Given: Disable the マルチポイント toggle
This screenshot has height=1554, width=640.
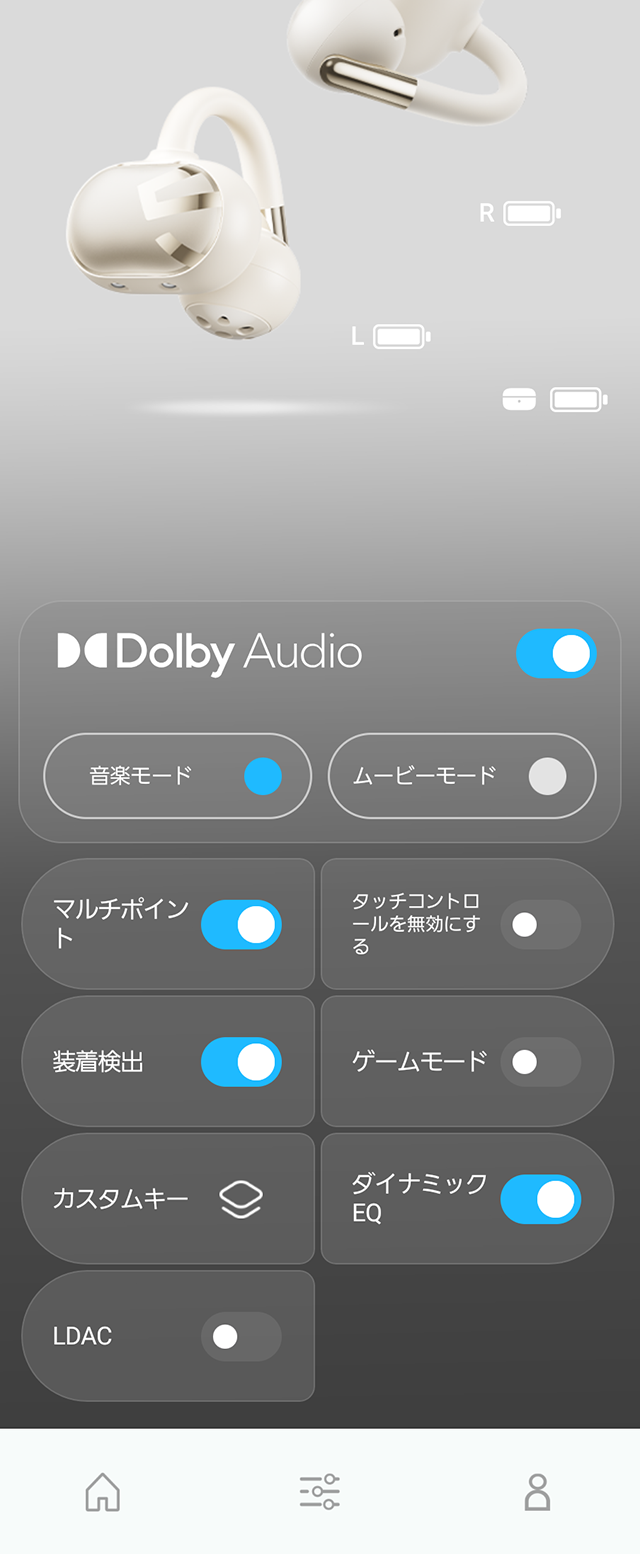Looking at the screenshot, I should click(241, 925).
